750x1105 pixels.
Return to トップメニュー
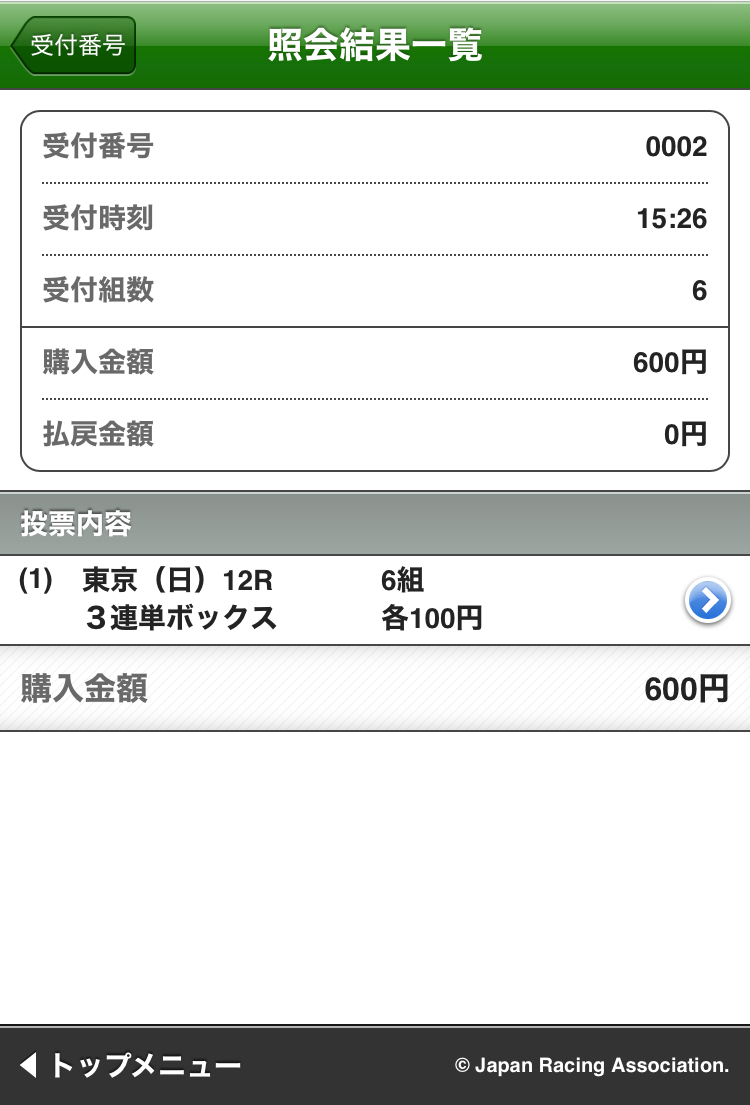click(131, 1065)
